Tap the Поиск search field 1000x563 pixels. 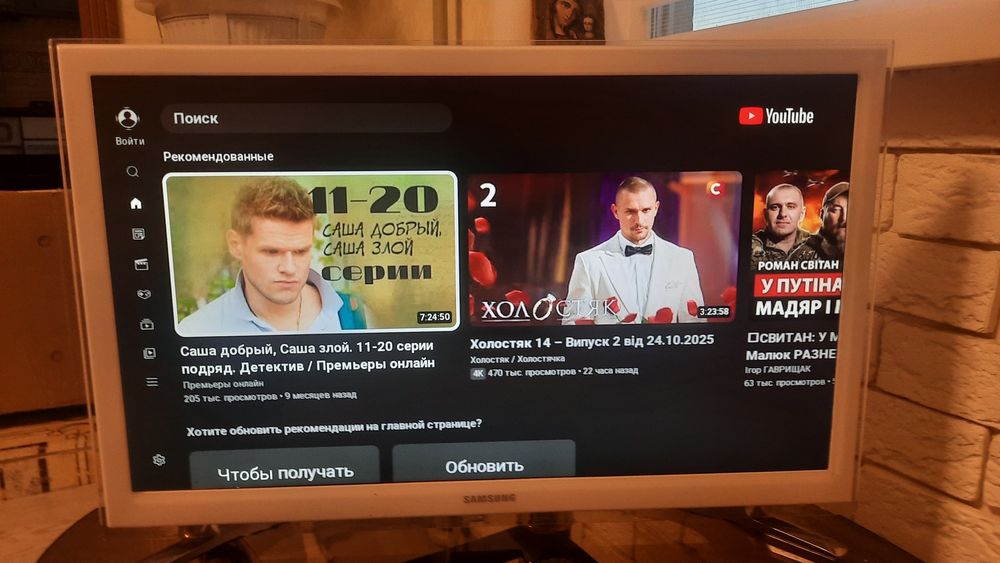coord(306,118)
